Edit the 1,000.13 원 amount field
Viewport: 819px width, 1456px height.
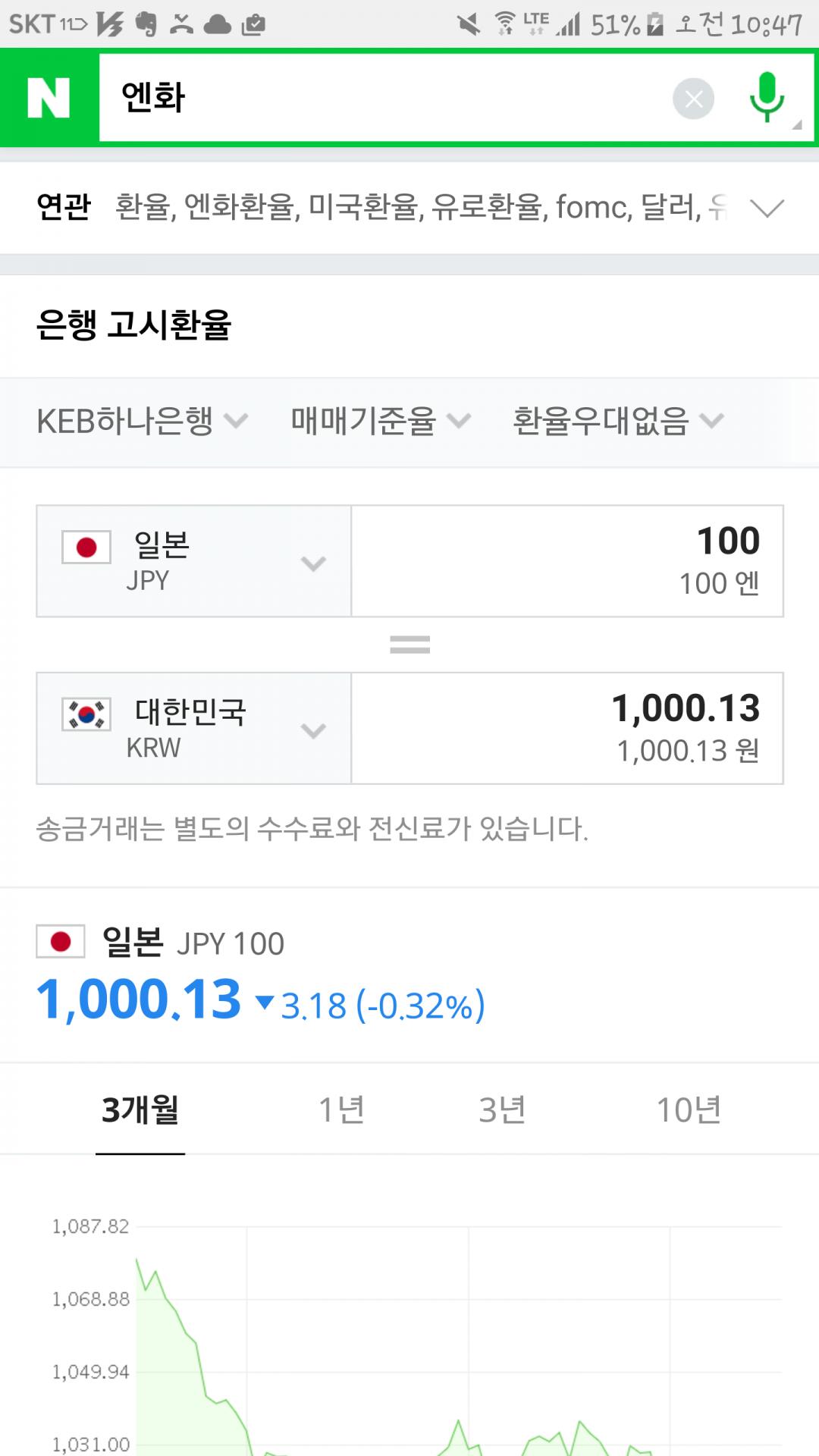567,729
